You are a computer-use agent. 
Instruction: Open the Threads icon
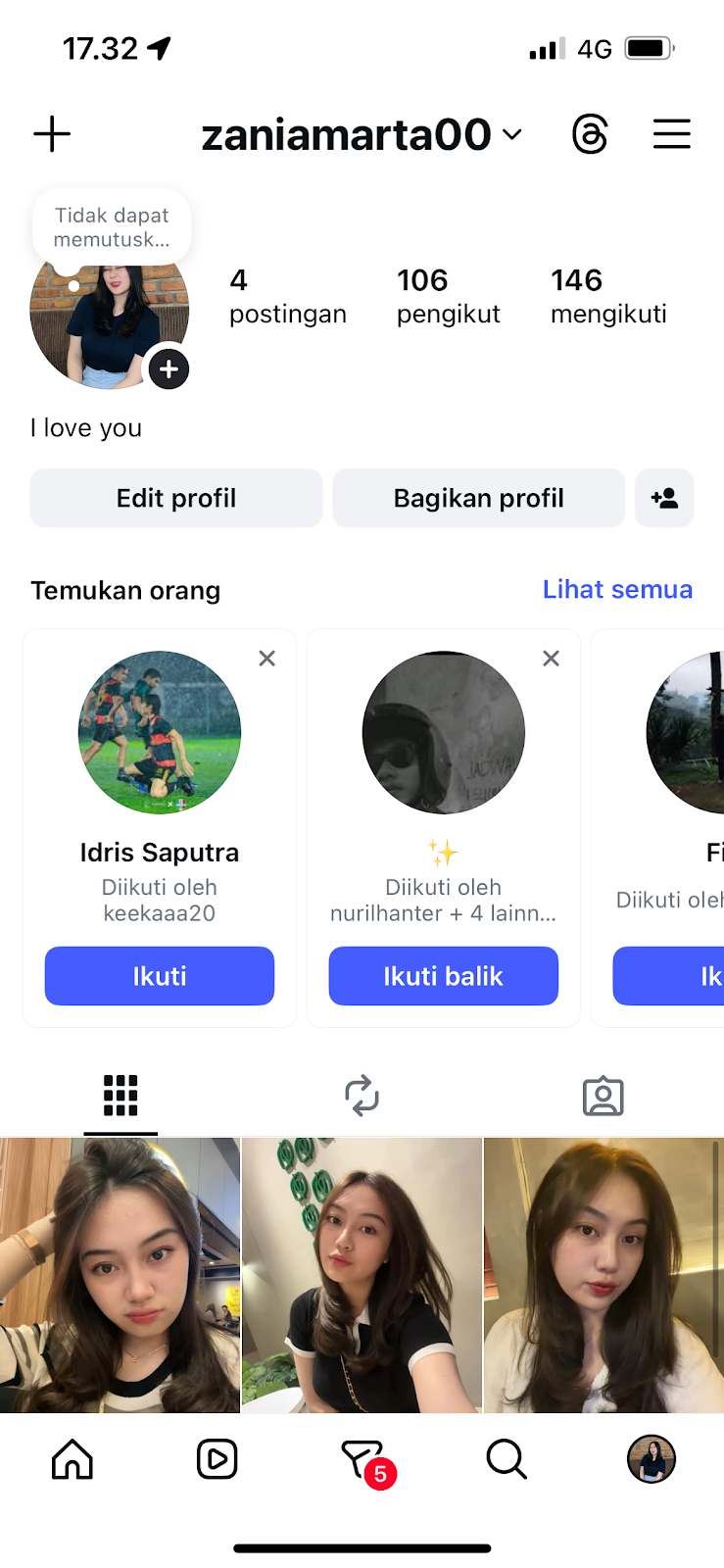pos(590,134)
